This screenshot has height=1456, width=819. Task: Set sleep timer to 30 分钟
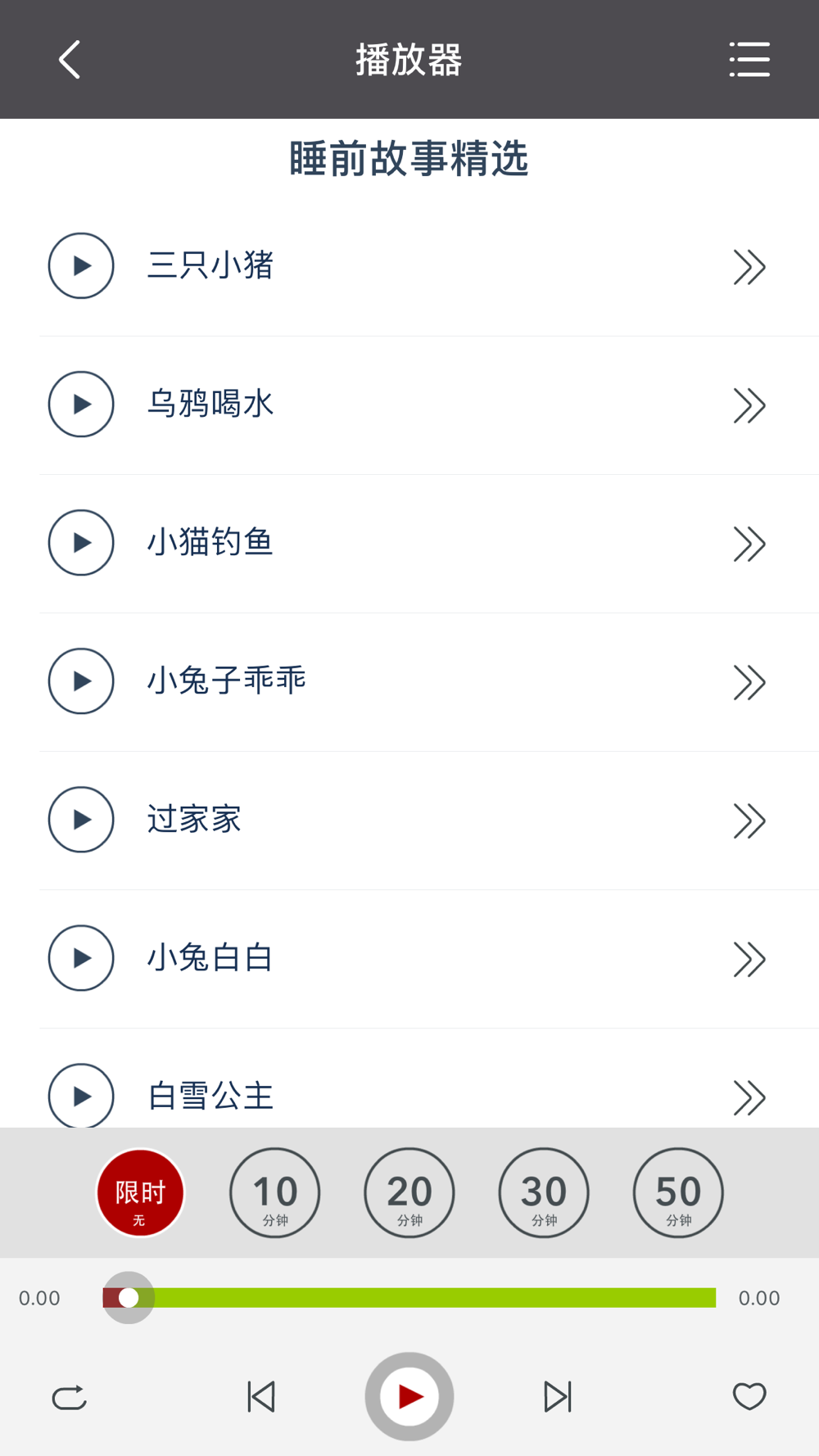[544, 1192]
